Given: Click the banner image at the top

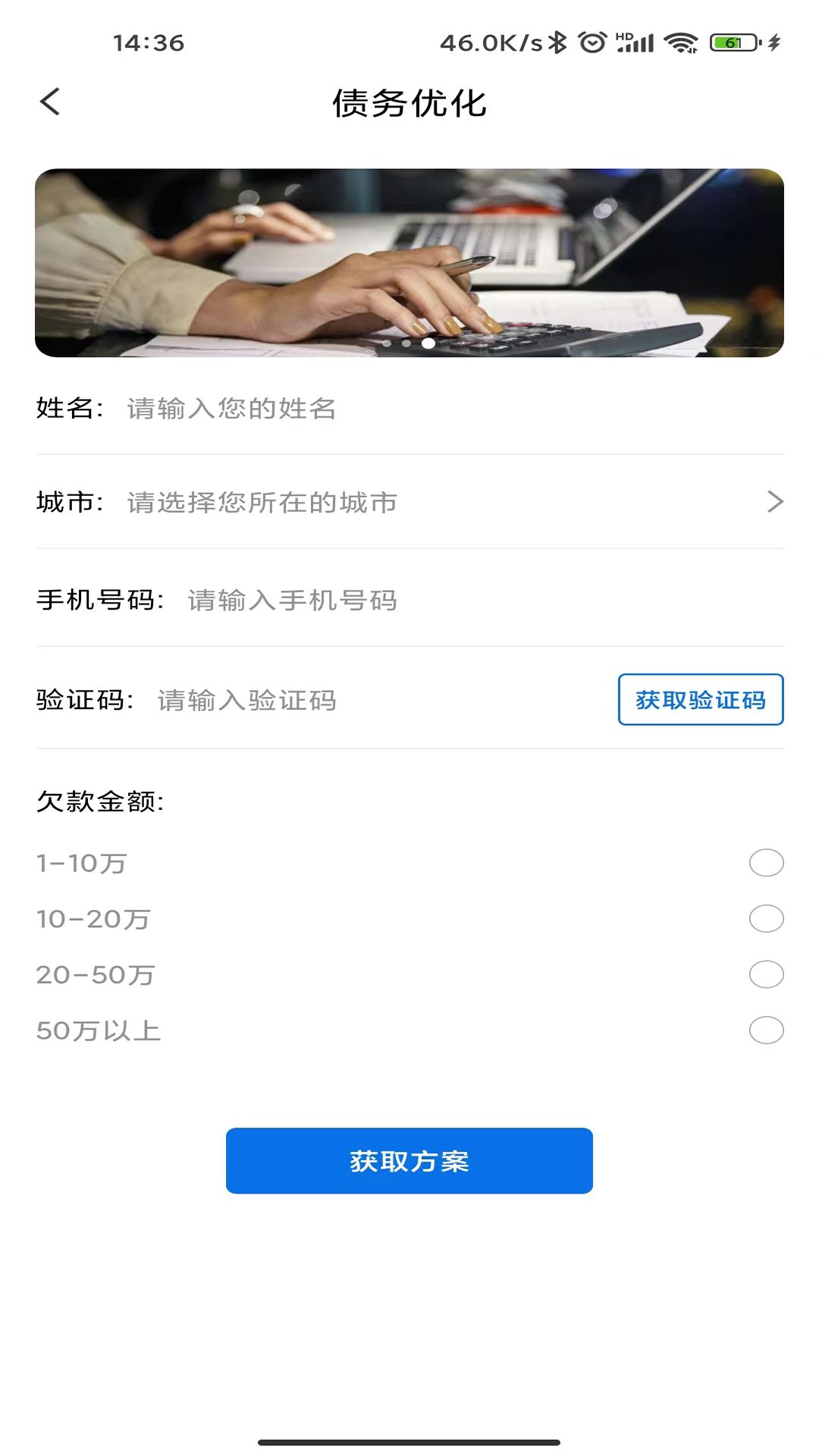Looking at the screenshot, I should 409,264.
